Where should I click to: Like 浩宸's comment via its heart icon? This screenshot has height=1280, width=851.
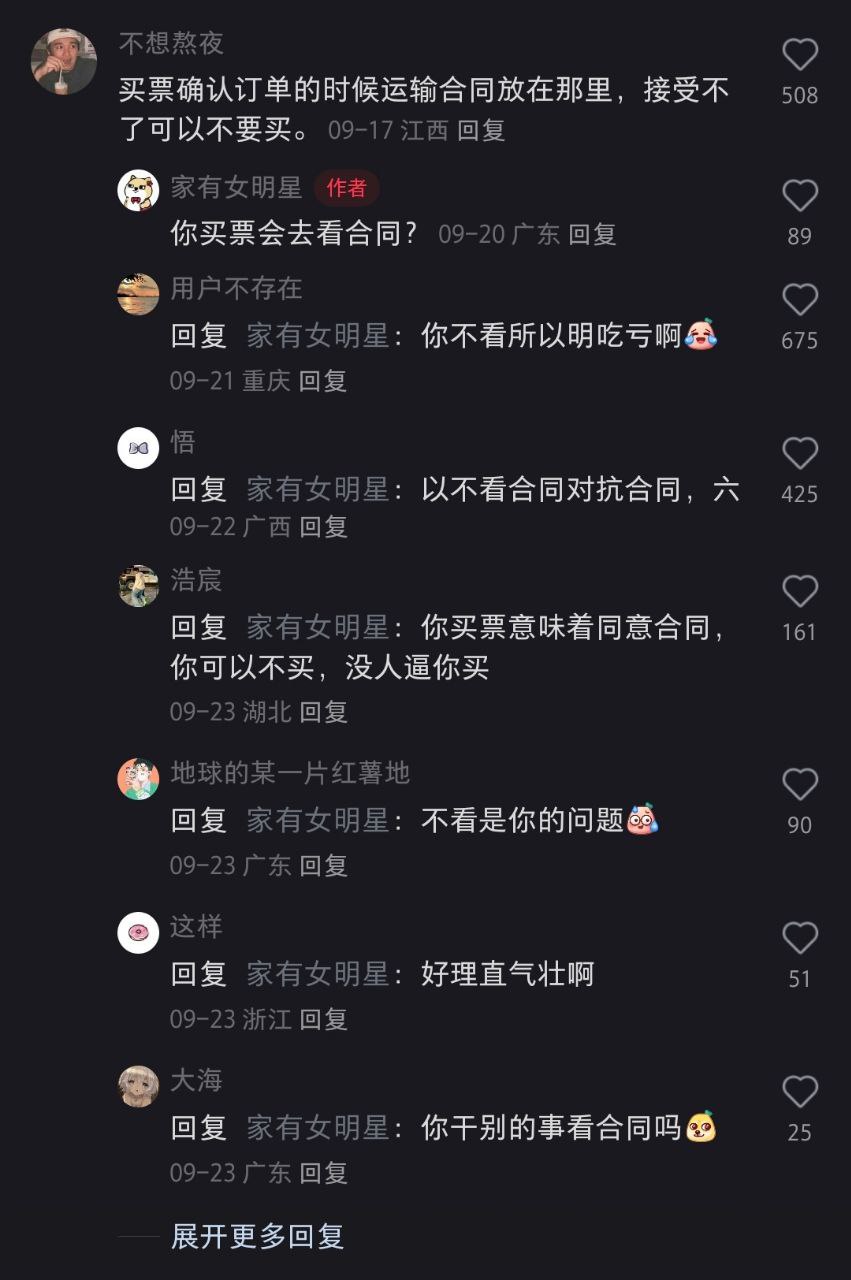tap(800, 593)
